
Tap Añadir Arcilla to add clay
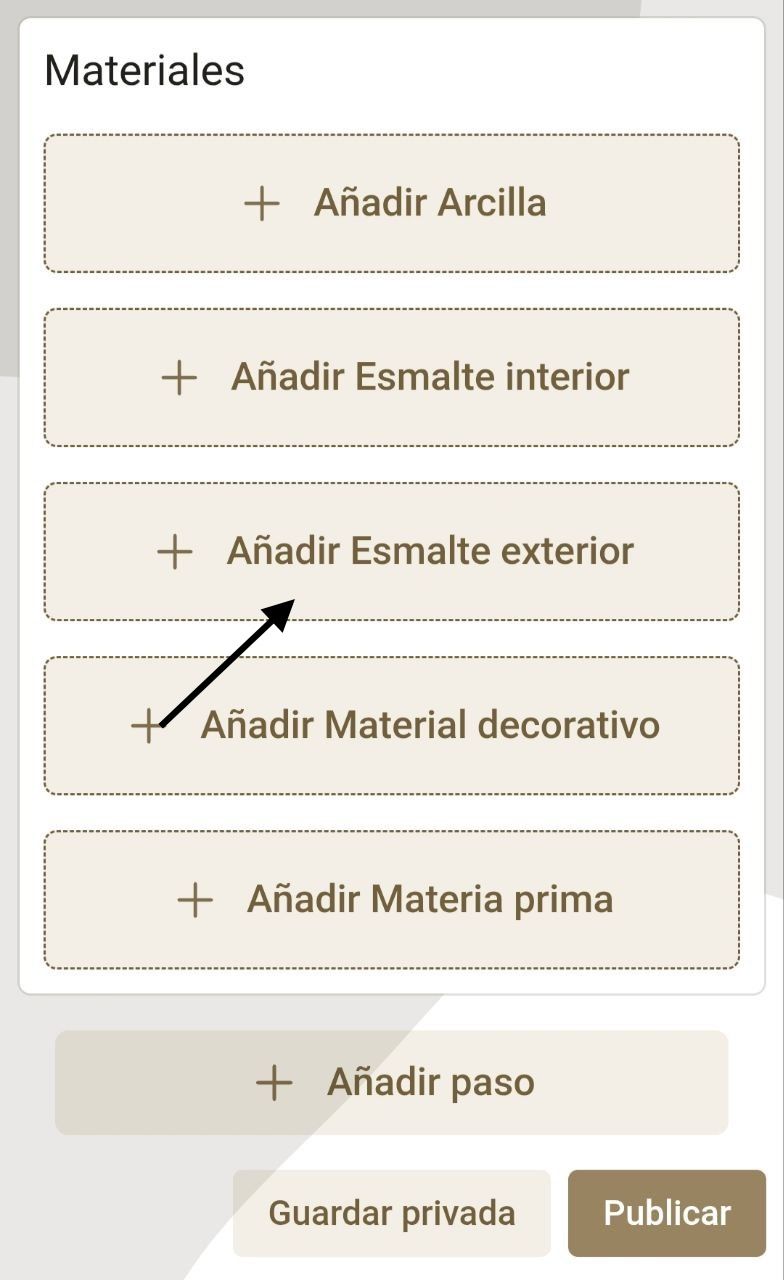coord(392,203)
